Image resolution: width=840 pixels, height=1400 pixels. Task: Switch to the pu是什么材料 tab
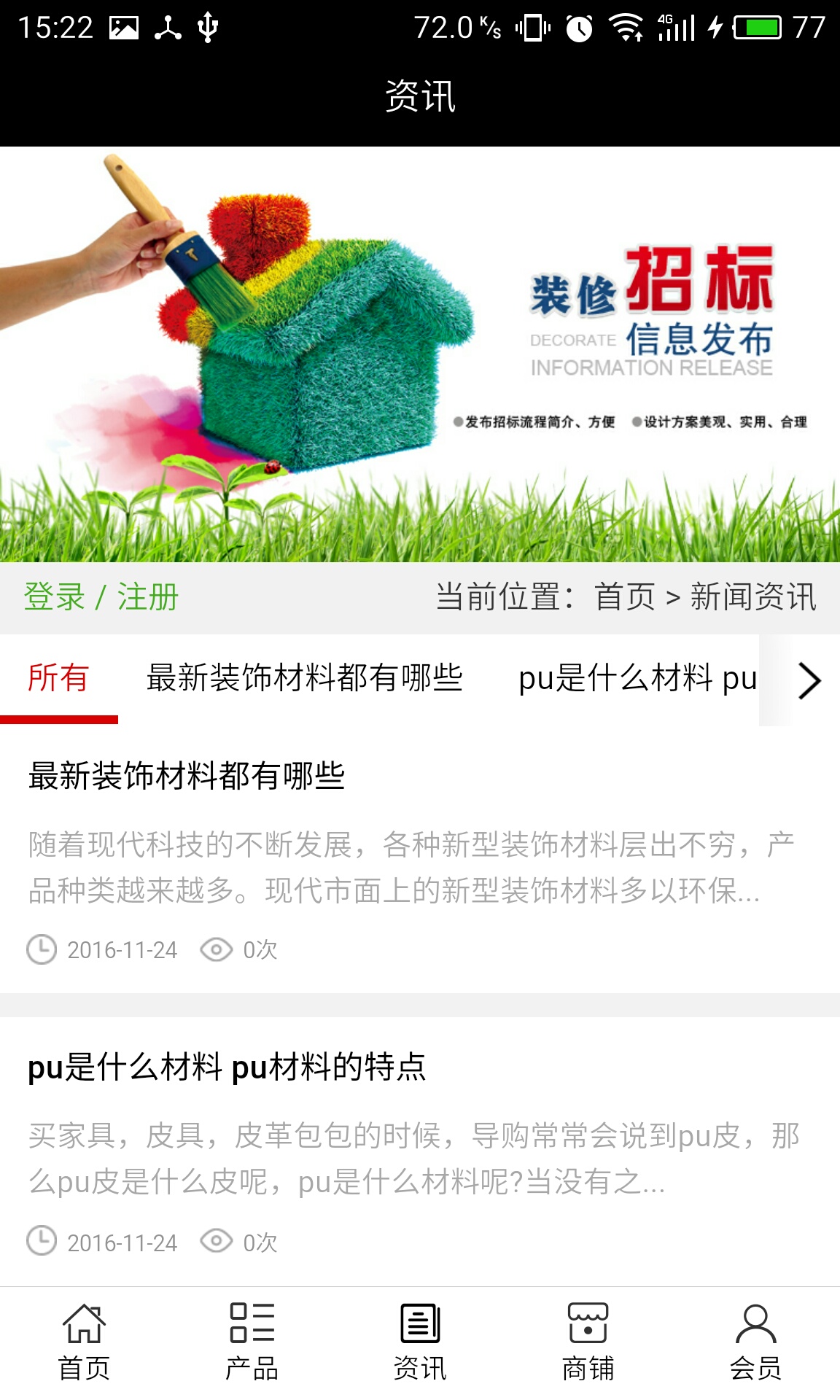pos(637,678)
